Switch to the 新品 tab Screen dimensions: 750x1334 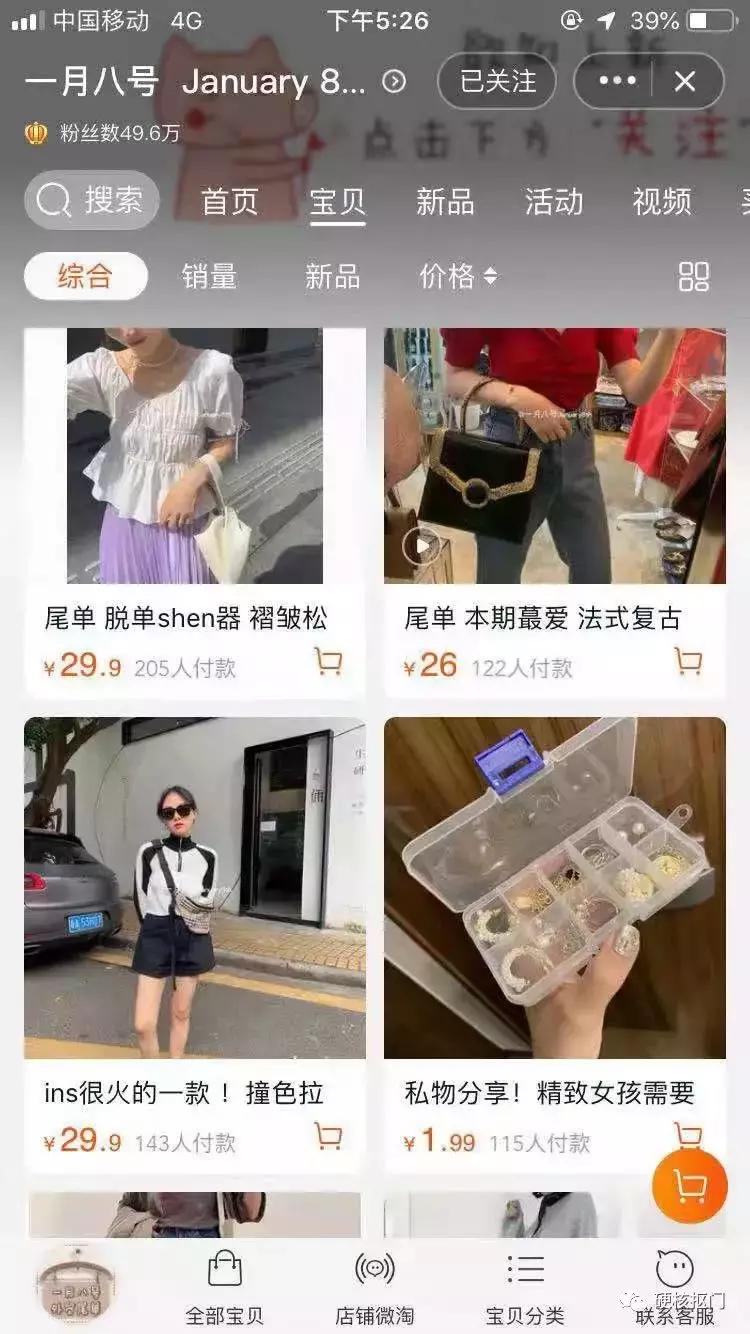coord(445,203)
